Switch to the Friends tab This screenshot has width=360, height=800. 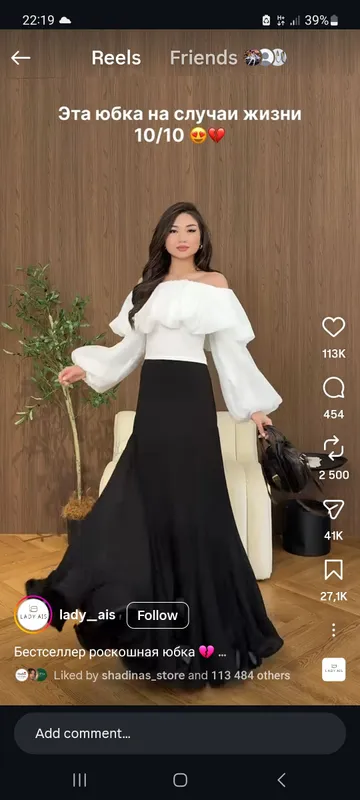point(203,58)
